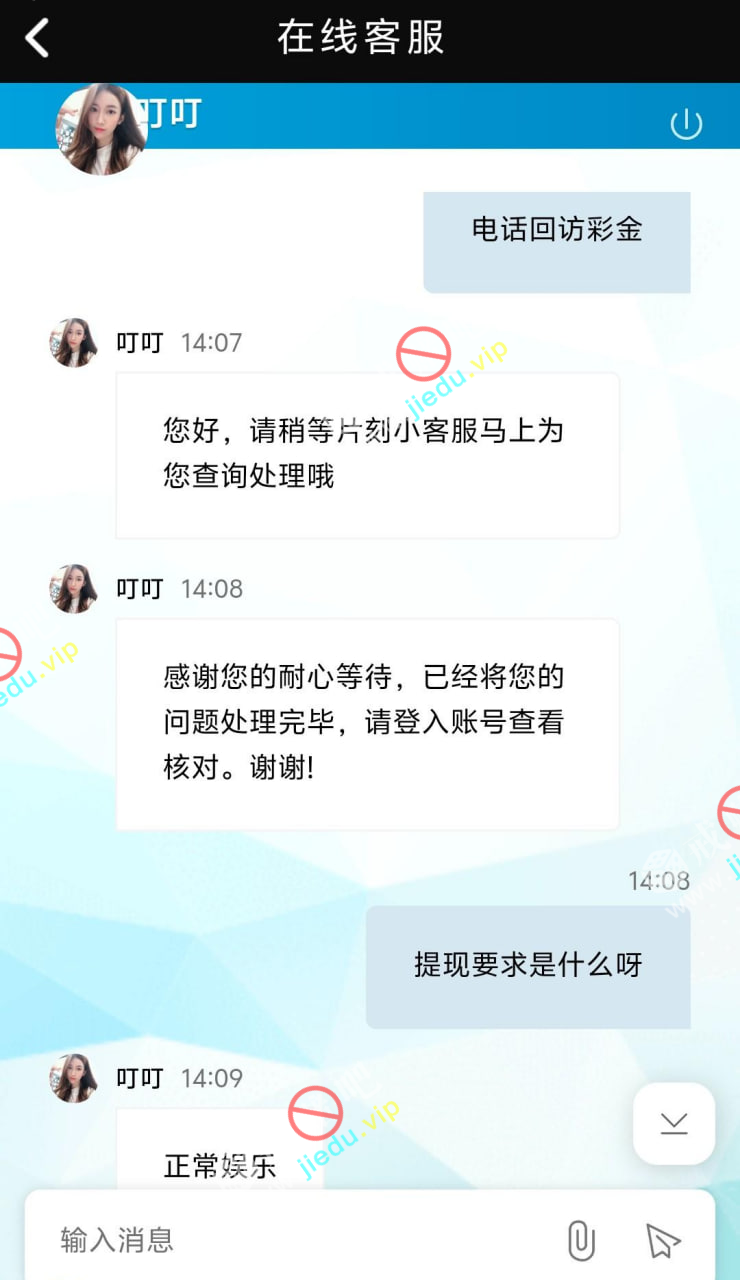Go back from 在线客服 chat
This screenshot has width=740, height=1280.
coord(38,39)
